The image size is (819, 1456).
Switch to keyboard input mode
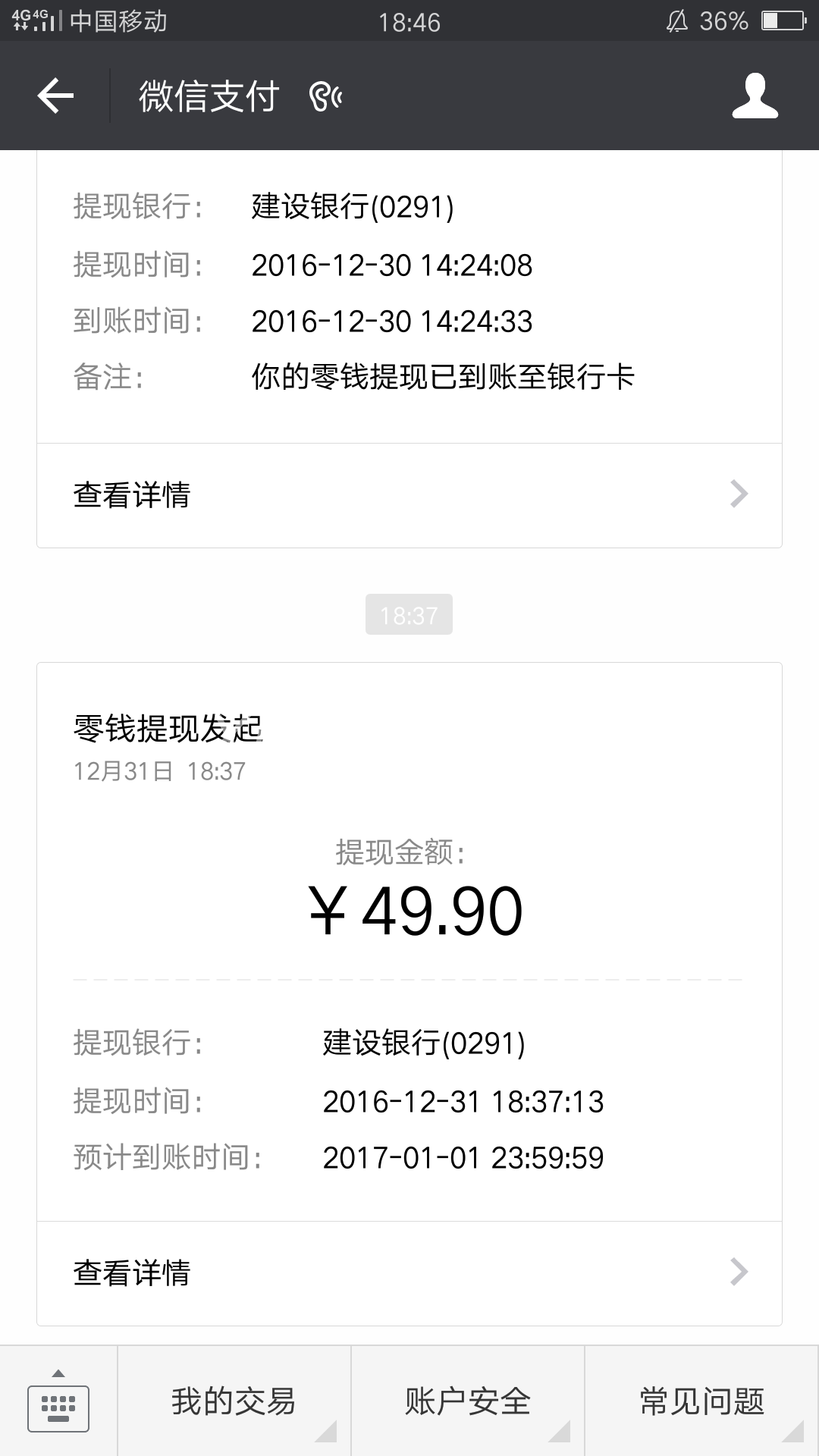click(x=58, y=1401)
